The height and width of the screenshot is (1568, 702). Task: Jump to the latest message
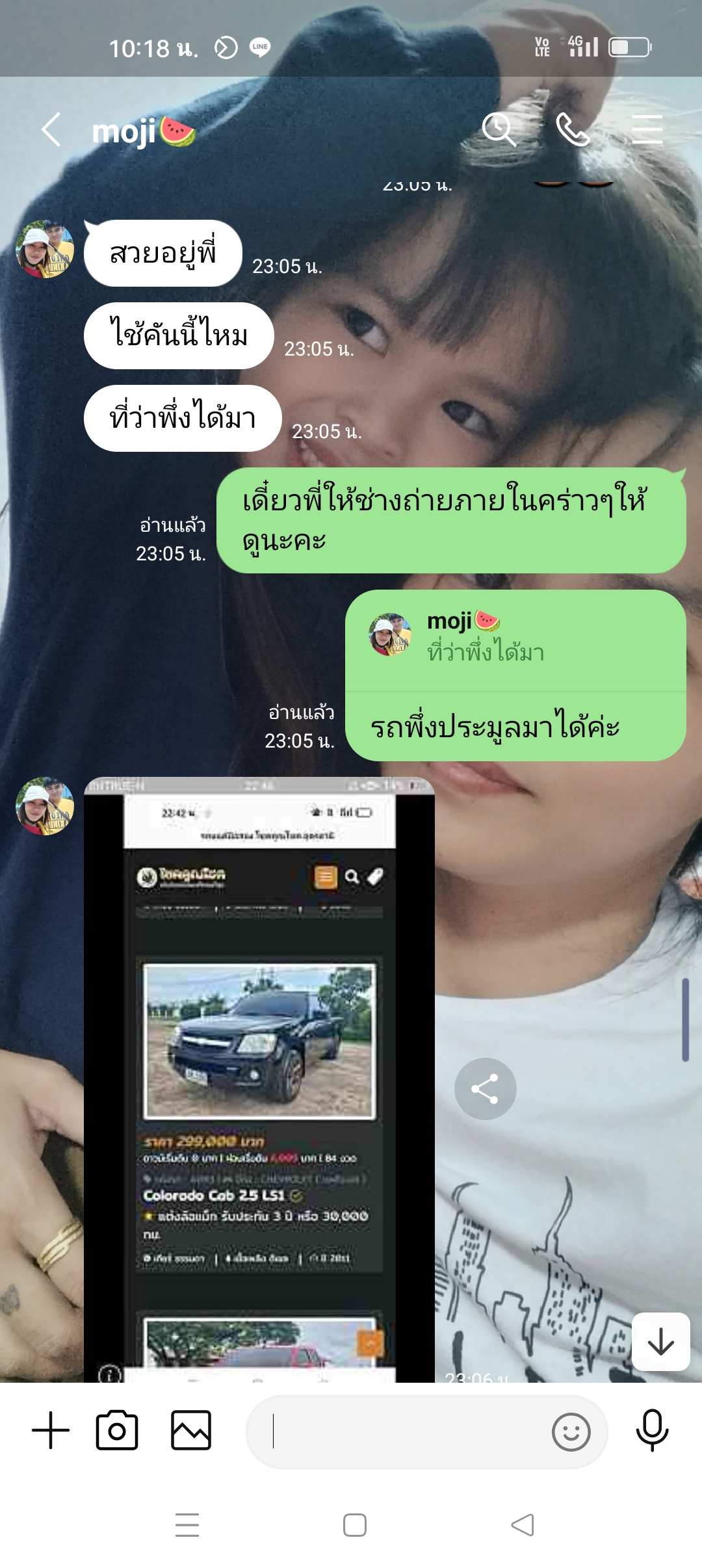(661, 1342)
